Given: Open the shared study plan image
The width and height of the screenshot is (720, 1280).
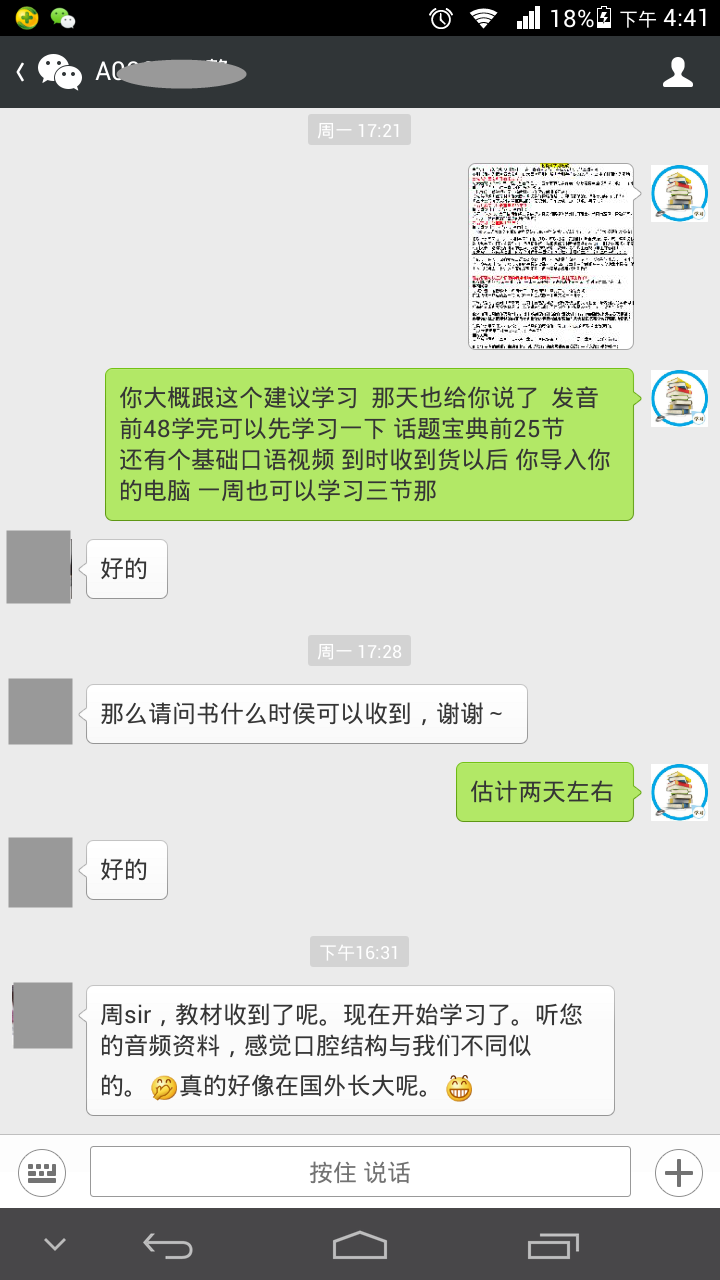Looking at the screenshot, I should click(551, 256).
